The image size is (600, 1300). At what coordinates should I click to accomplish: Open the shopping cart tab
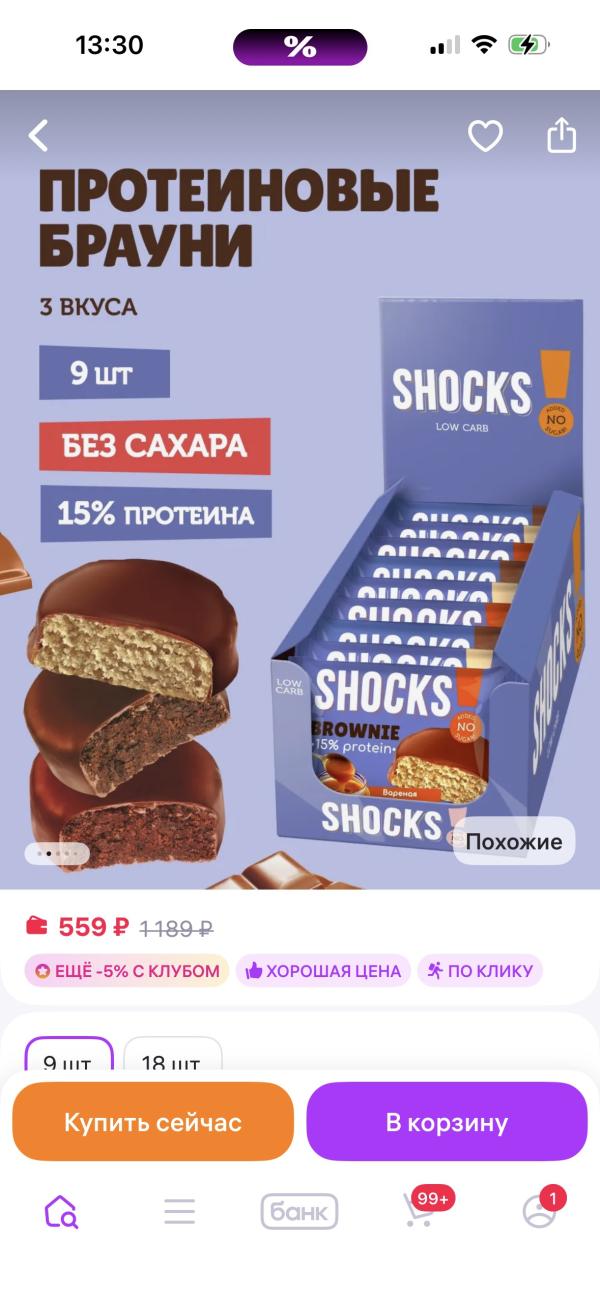coord(420,1212)
